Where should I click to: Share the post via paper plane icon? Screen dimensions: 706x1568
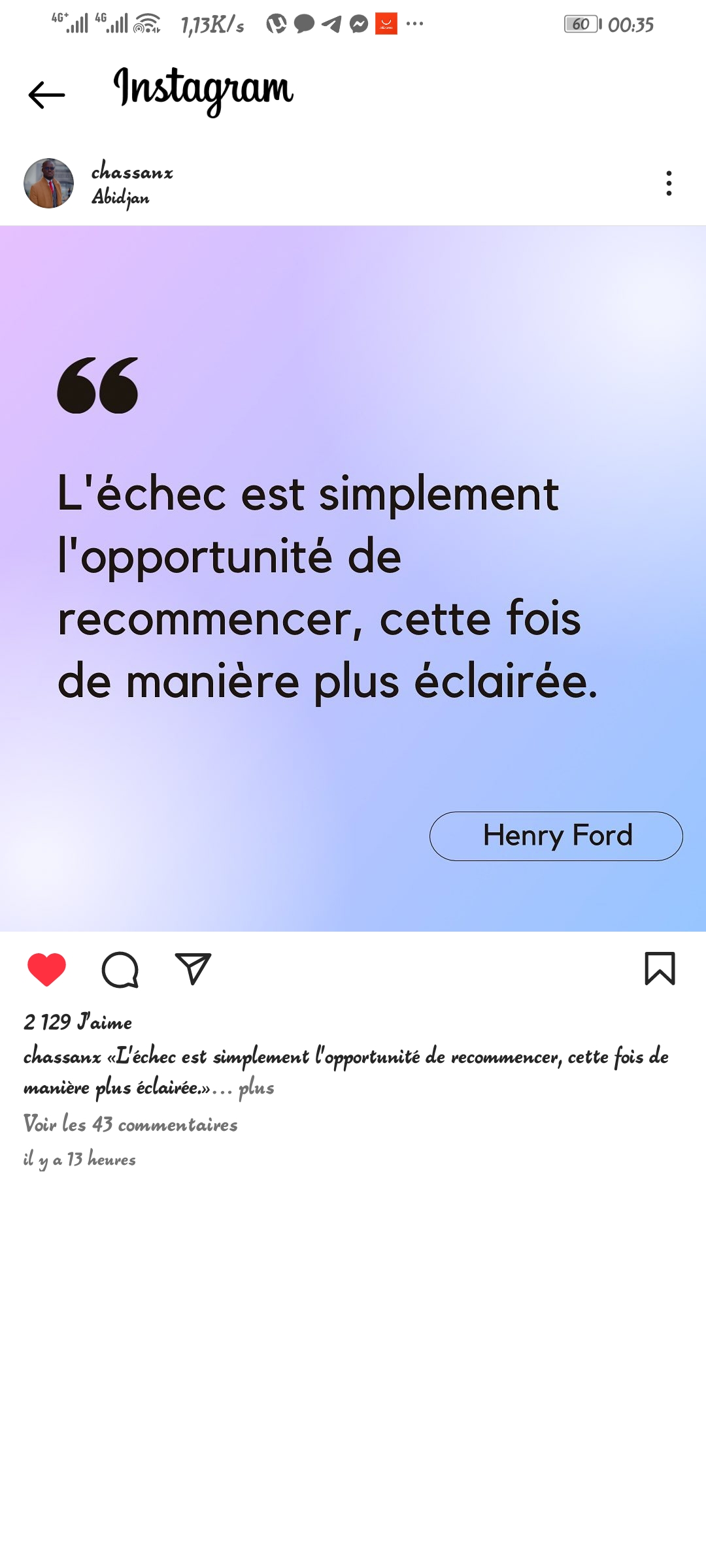(x=193, y=969)
